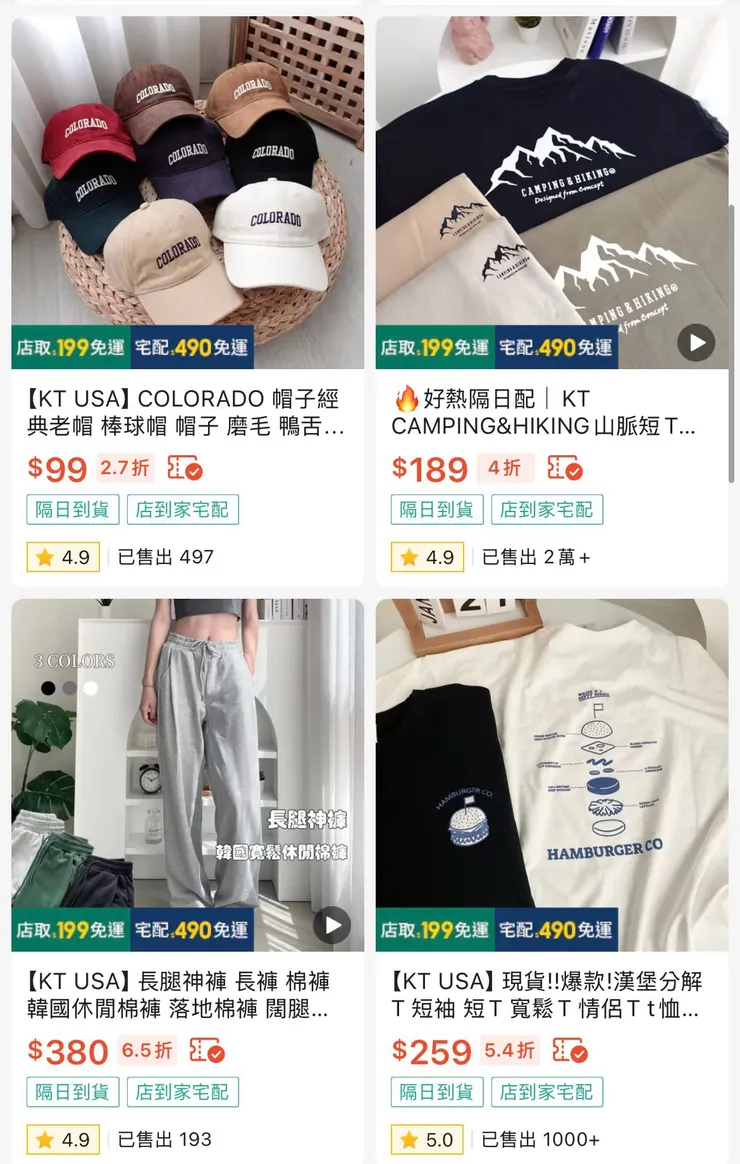Screen dimensions: 740x1164
Task: Open the 4.9 rating on the pants listing
Action: (61, 1140)
